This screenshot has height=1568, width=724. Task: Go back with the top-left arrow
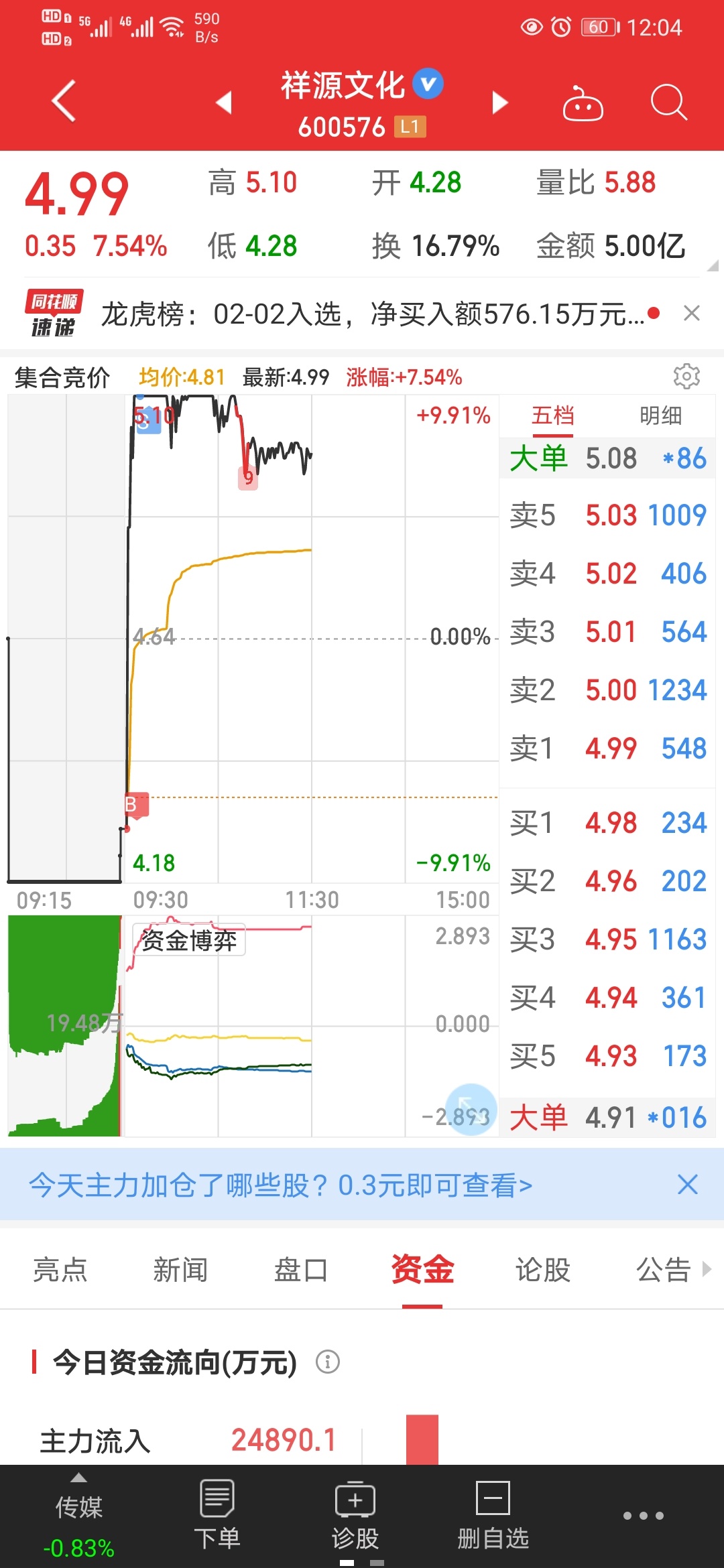[64, 101]
